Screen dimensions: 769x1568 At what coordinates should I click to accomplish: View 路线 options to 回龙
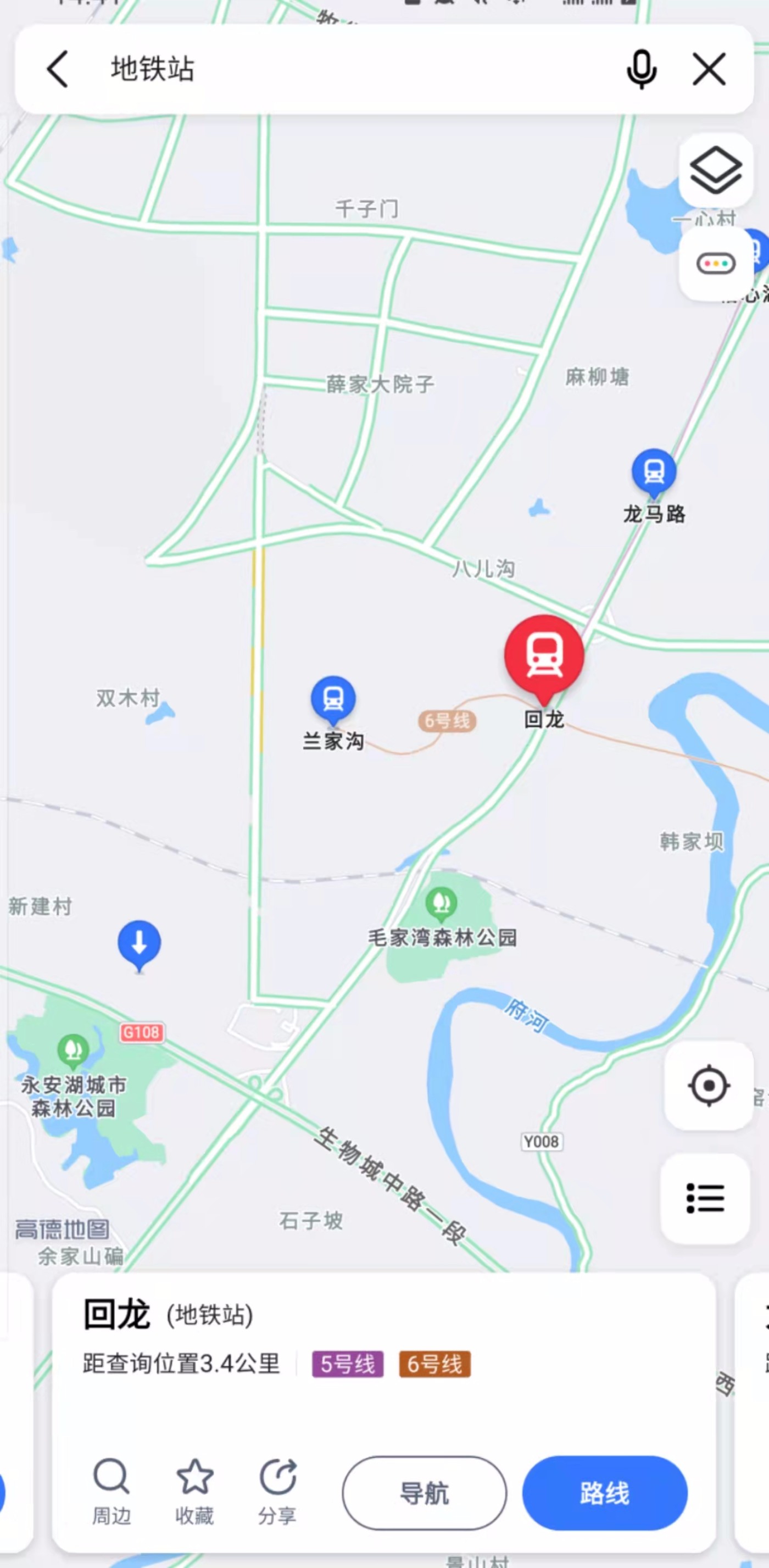605,1493
